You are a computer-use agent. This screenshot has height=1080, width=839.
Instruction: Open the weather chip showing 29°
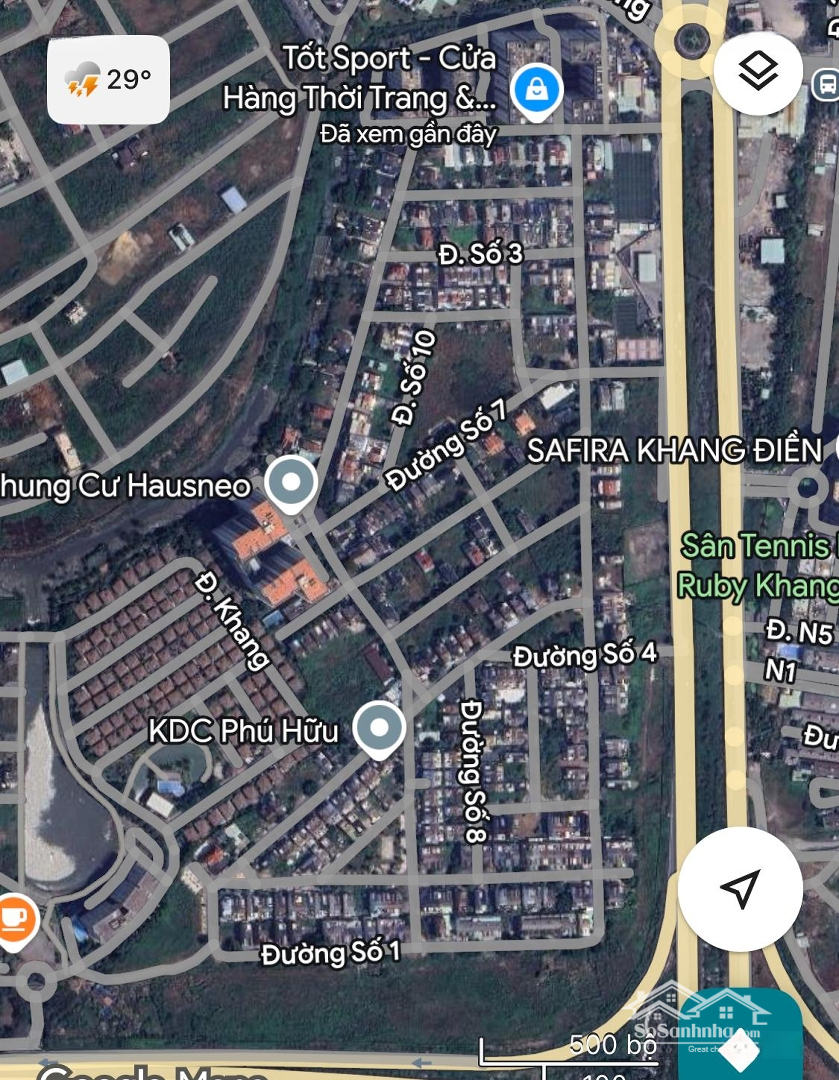click(x=109, y=80)
